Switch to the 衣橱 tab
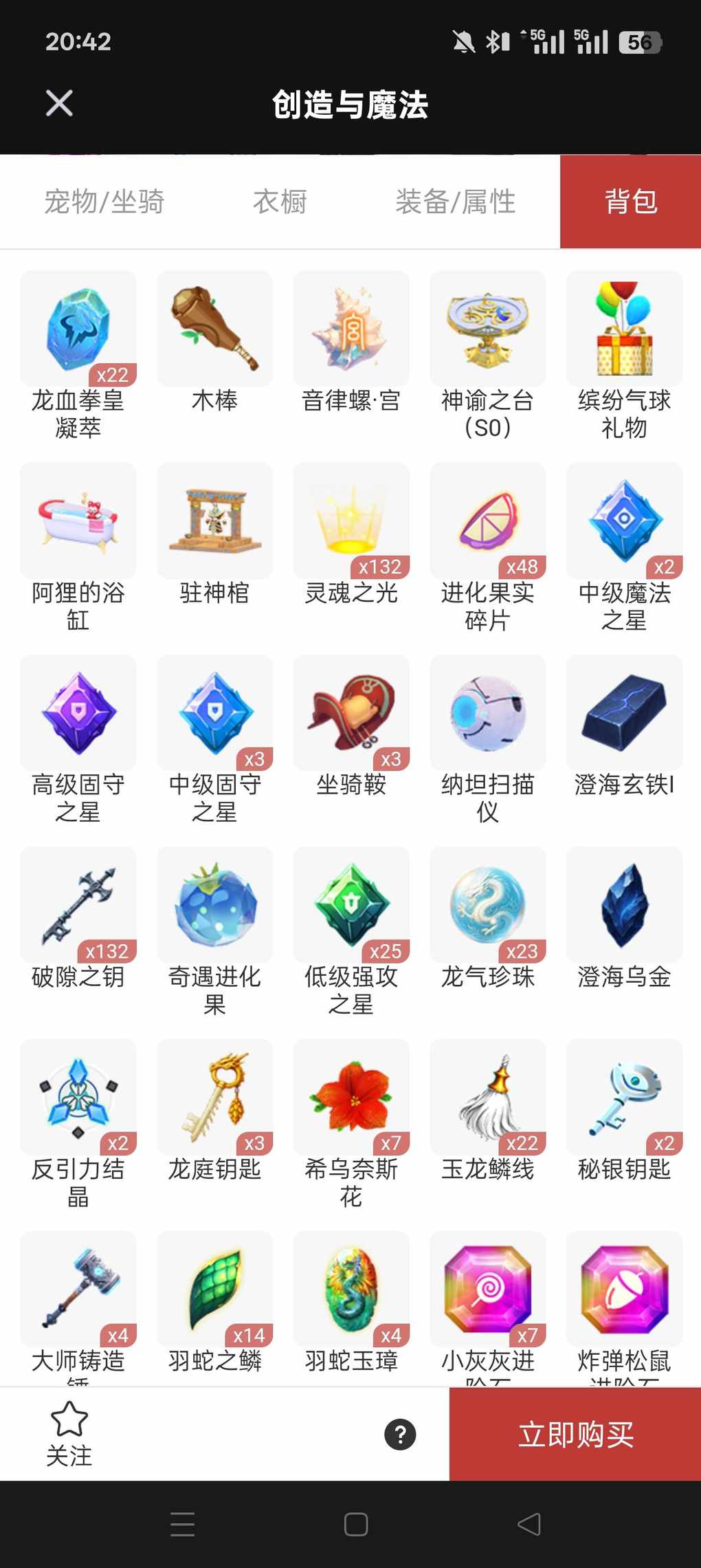Viewport: 701px width, 1568px height. pos(280,202)
